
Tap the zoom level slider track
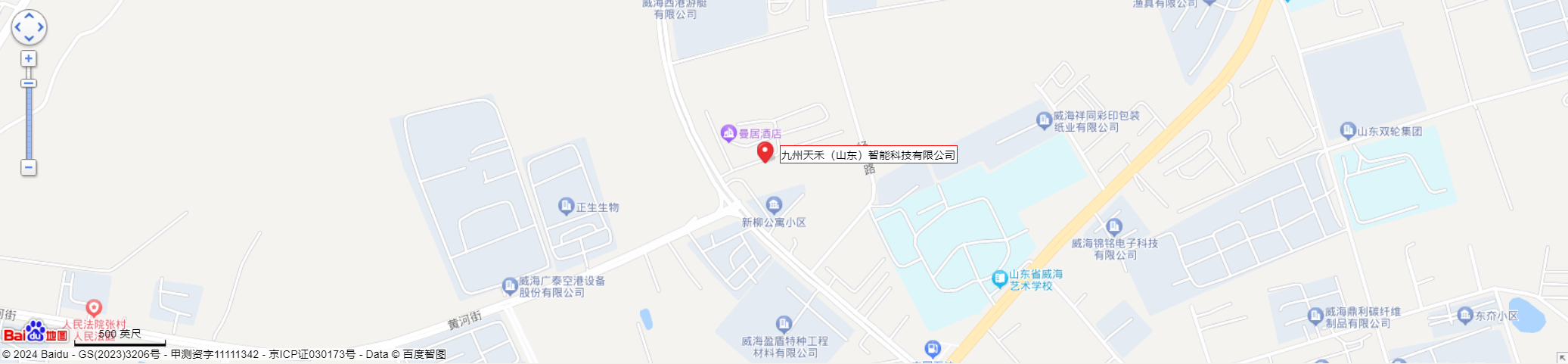point(29,121)
